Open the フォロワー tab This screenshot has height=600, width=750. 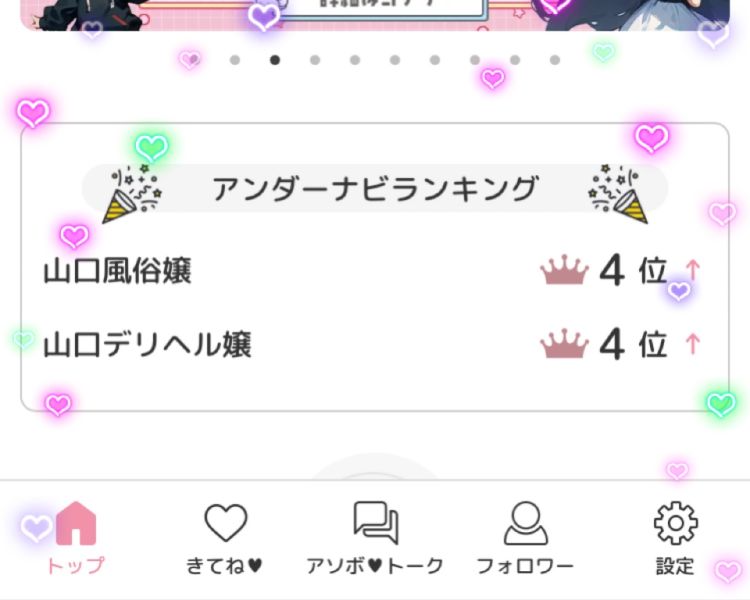(x=525, y=538)
